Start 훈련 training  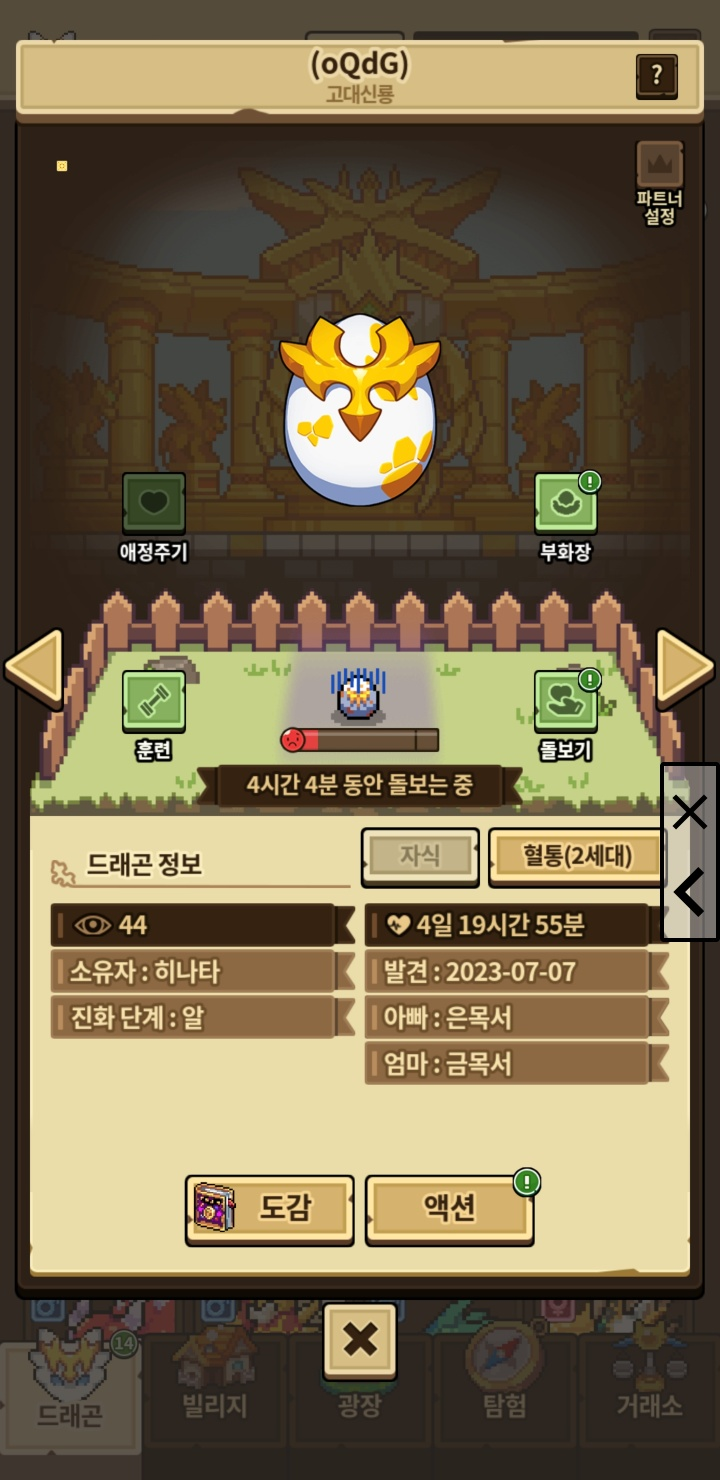pyautogui.click(x=154, y=701)
